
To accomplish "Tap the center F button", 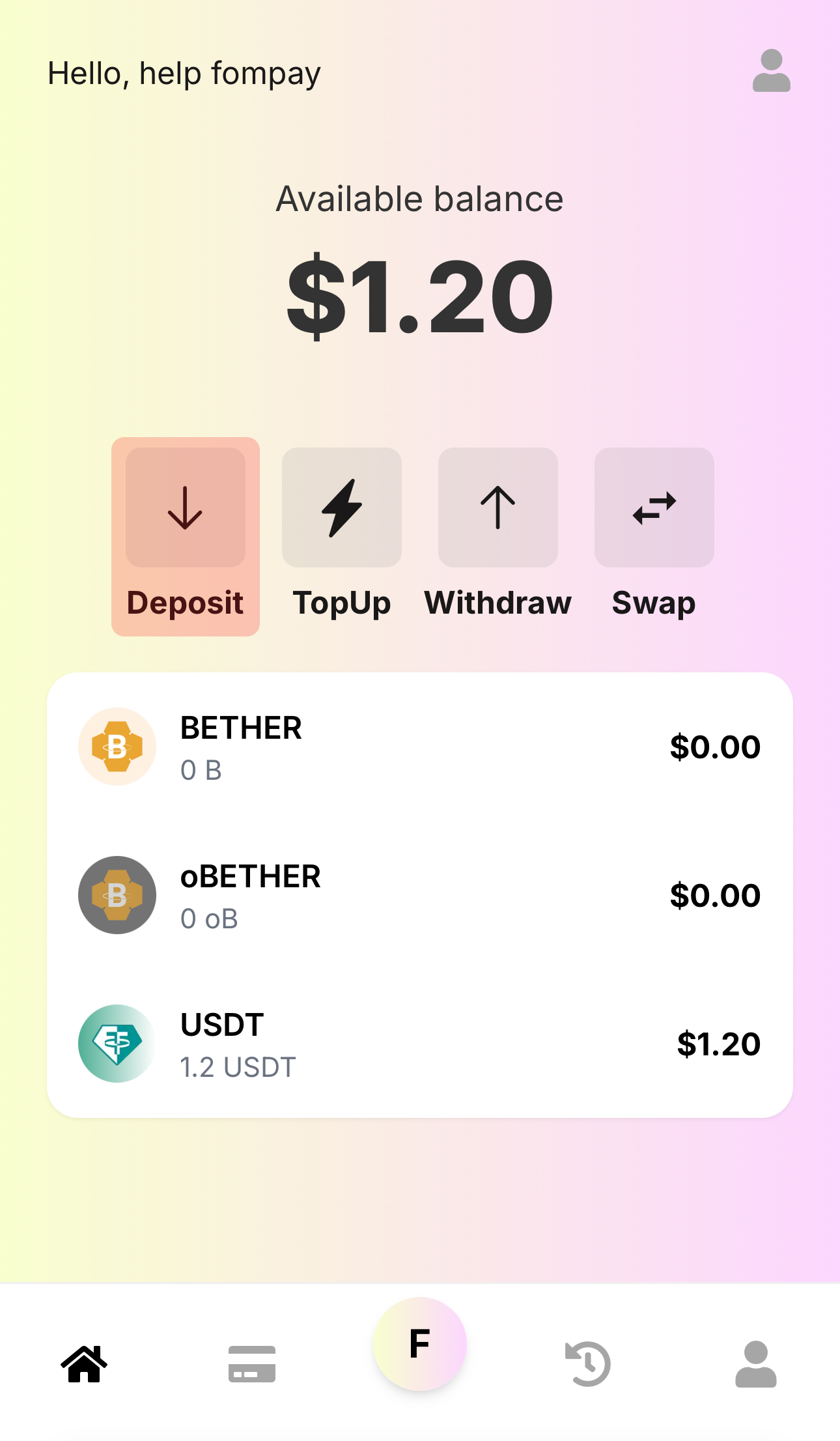I will [420, 1344].
